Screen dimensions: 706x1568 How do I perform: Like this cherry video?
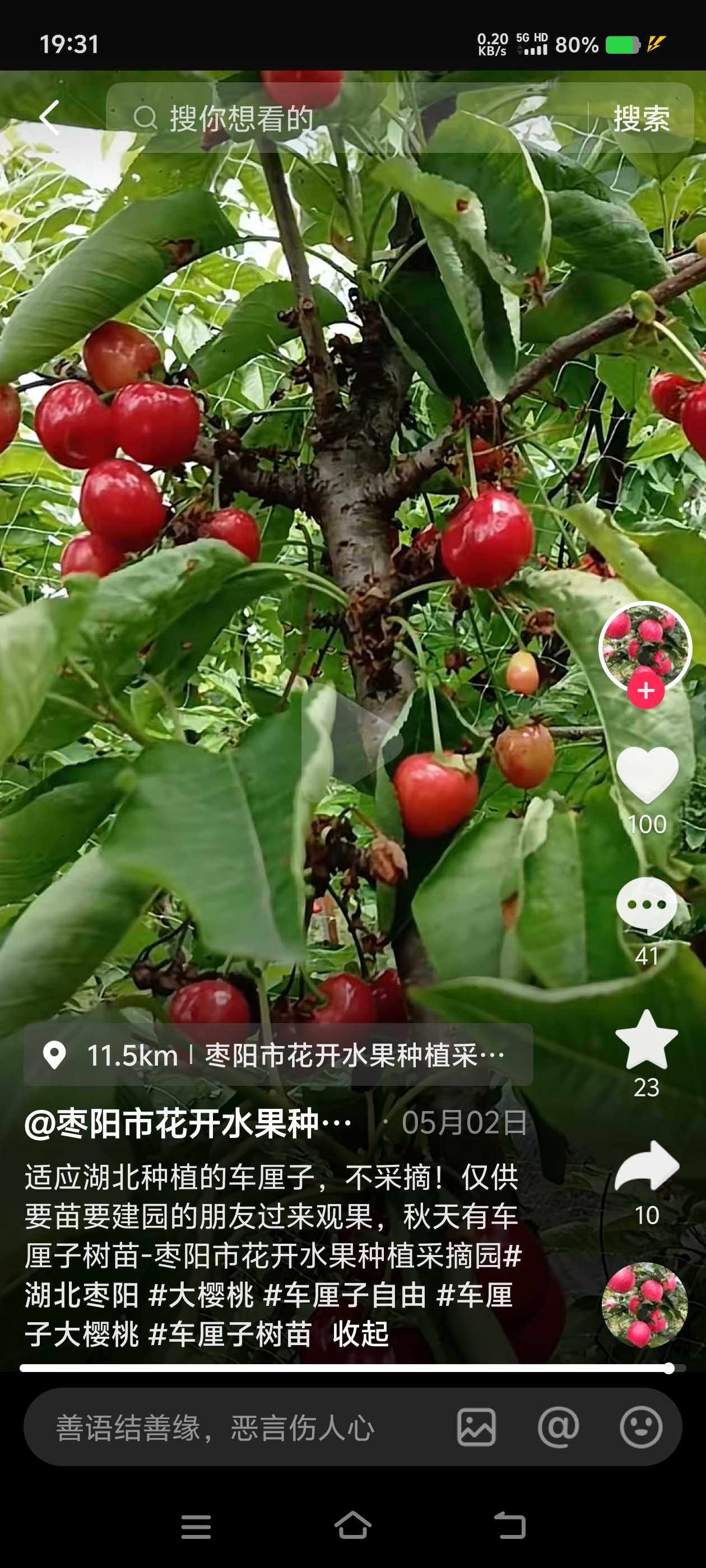click(x=647, y=776)
